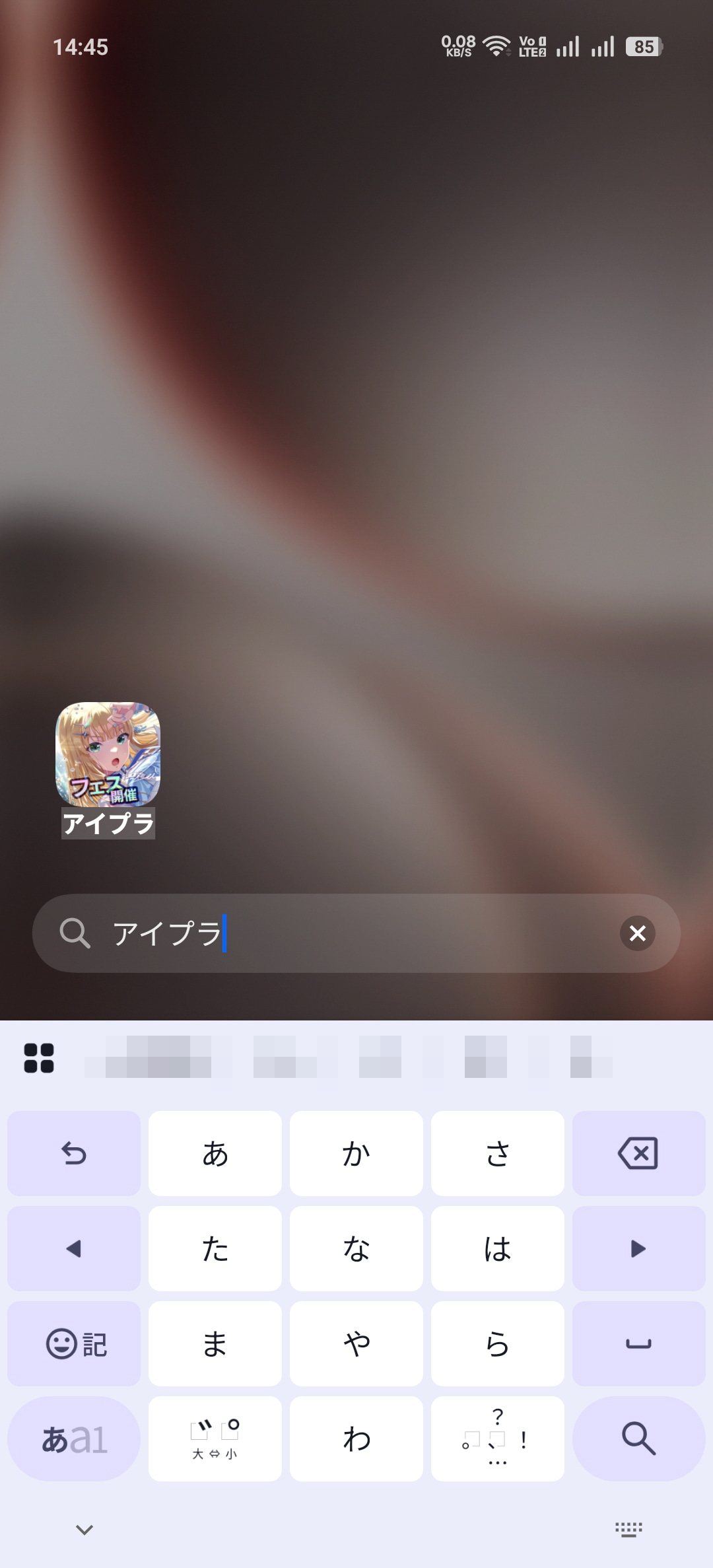Hide the keyboard with the down chevron
Viewport: 713px width, 1568px height.
click(84, 1529)
